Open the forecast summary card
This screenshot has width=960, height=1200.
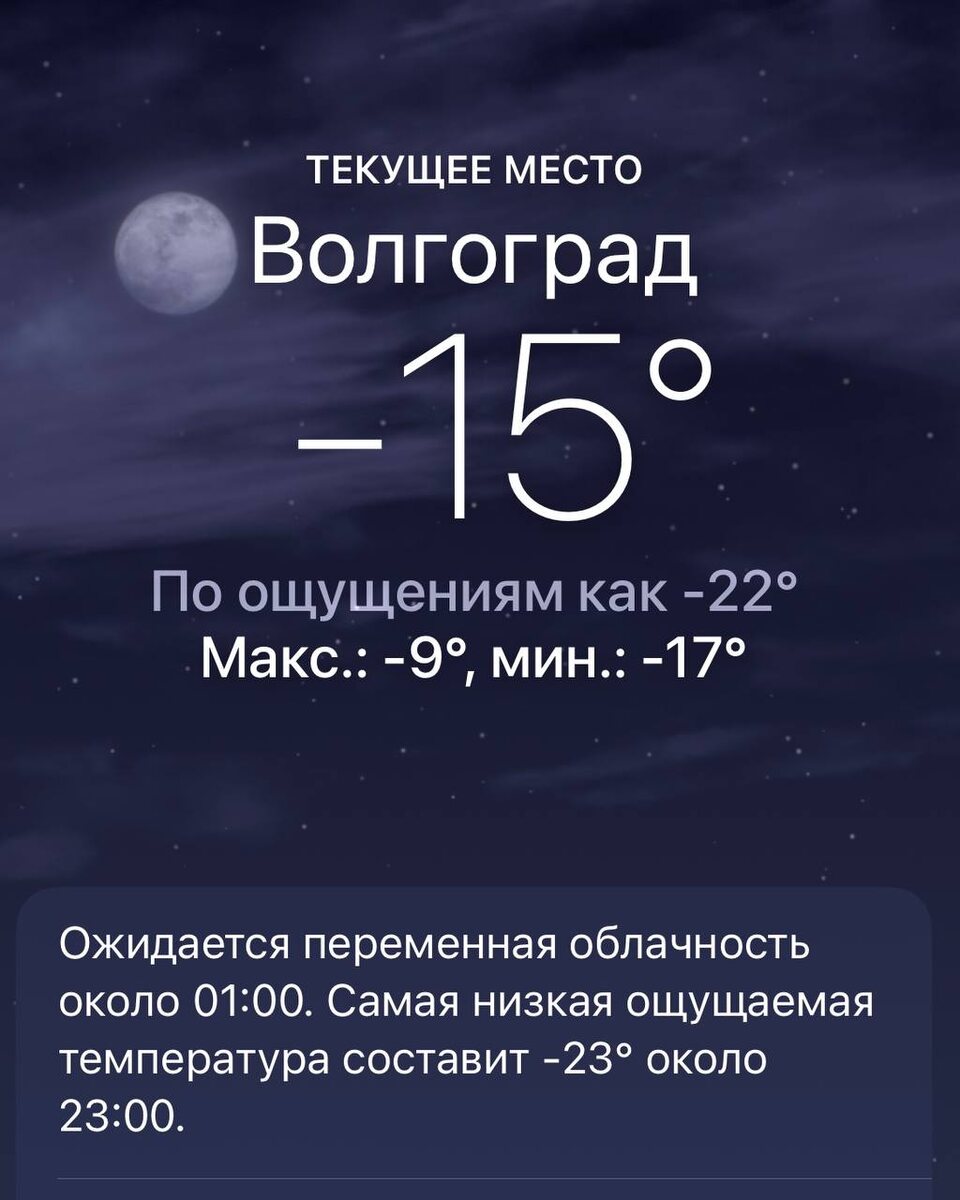pos(480,1030)
